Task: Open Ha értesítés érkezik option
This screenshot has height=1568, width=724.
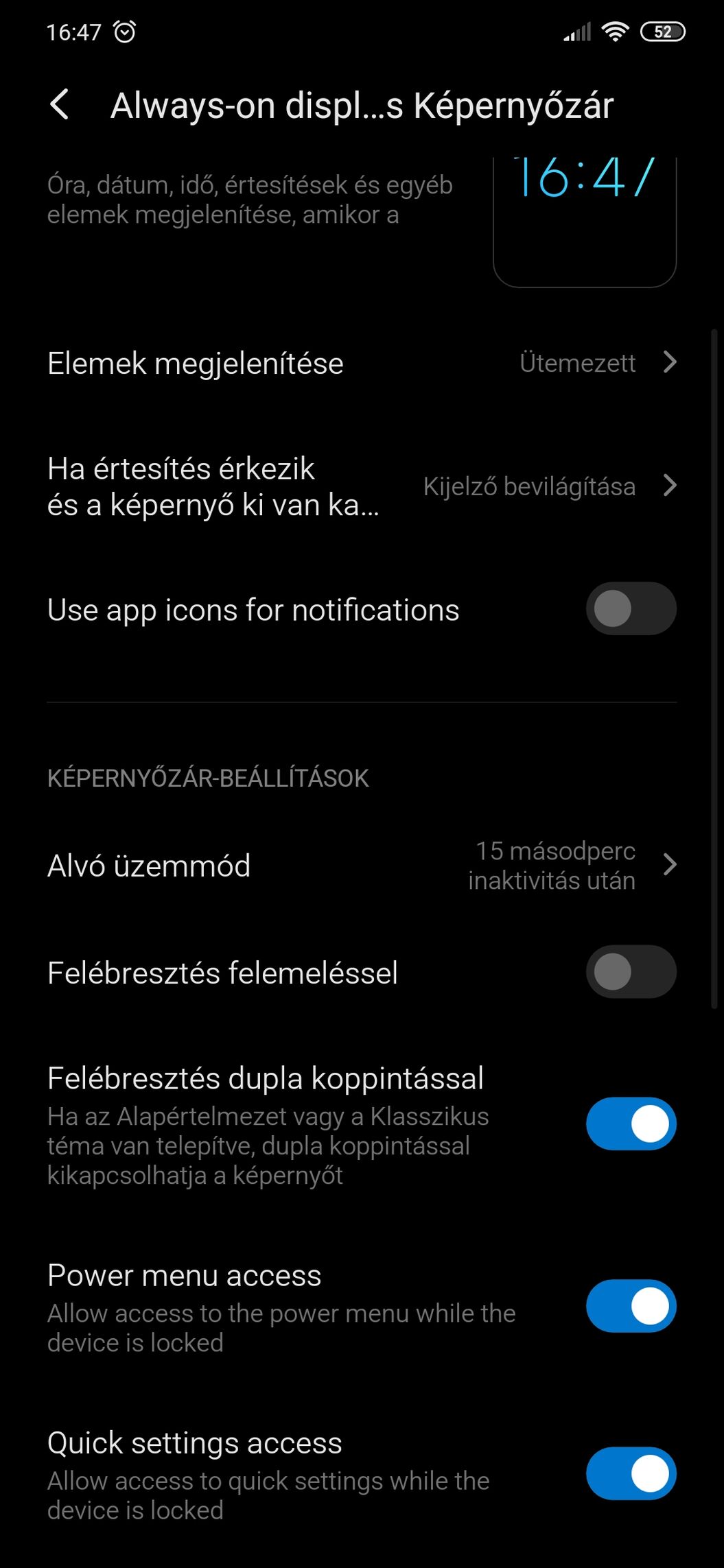Action: [x=362, y=486]
